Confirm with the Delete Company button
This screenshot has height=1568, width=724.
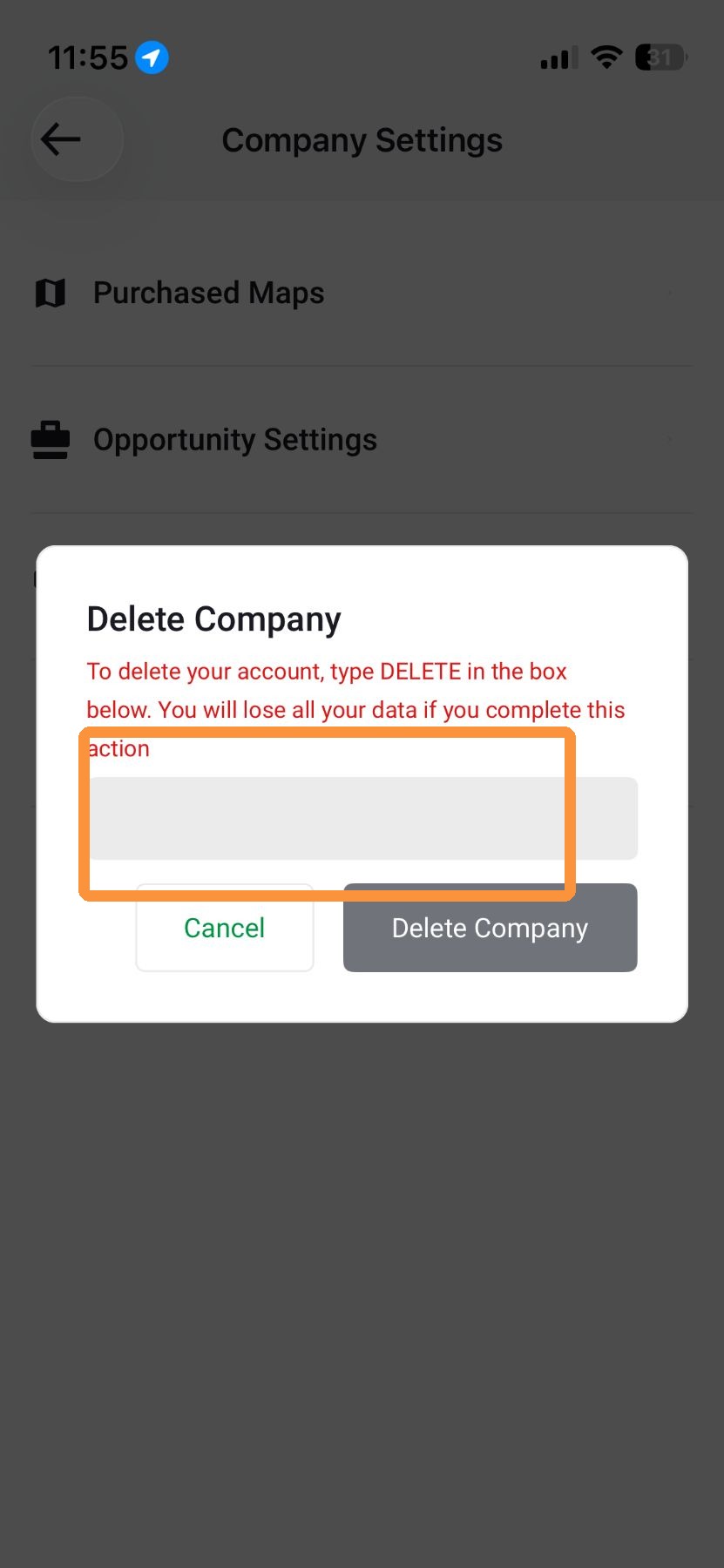tap(491, 928)
